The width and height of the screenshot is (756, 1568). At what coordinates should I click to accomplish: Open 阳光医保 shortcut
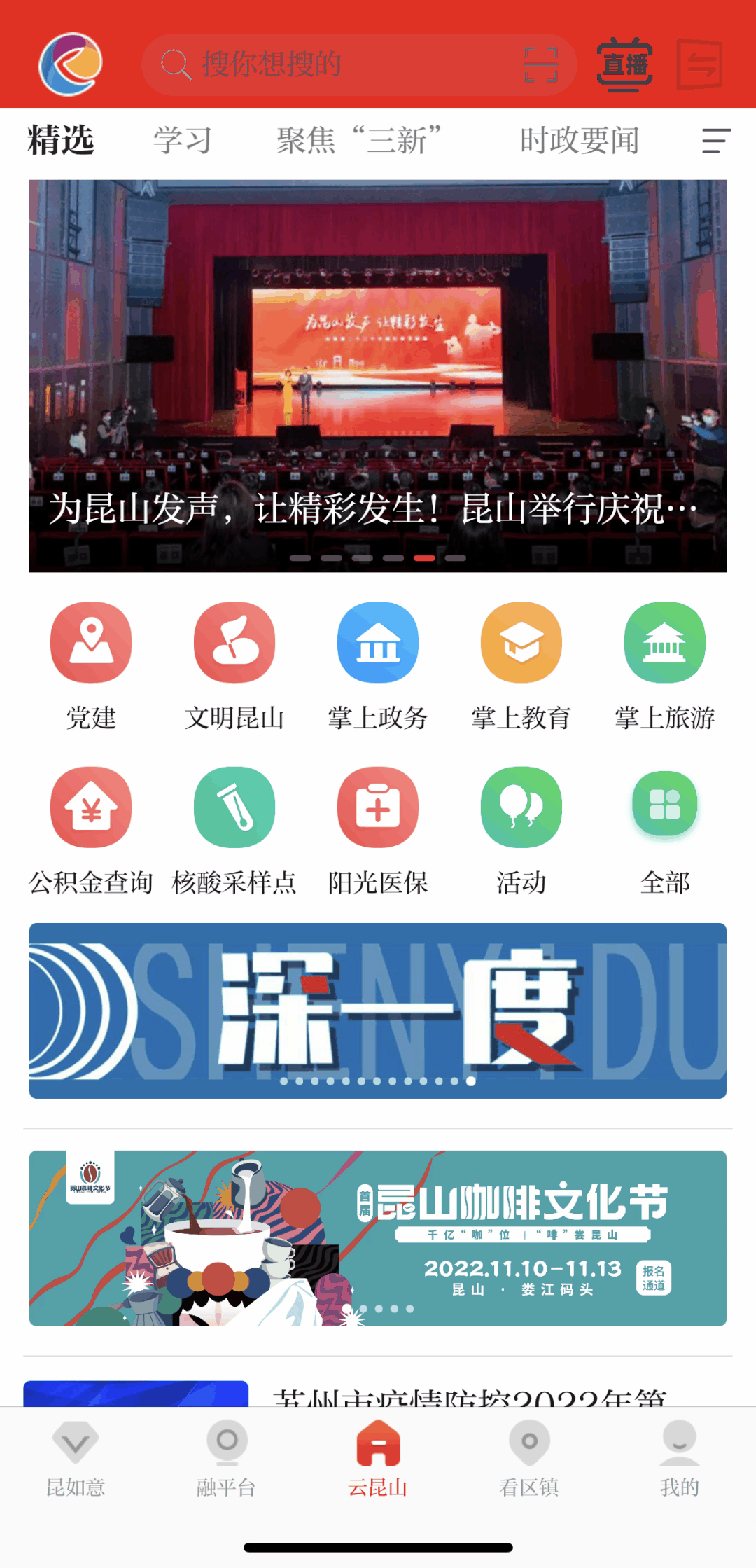(x=378, y=829)
